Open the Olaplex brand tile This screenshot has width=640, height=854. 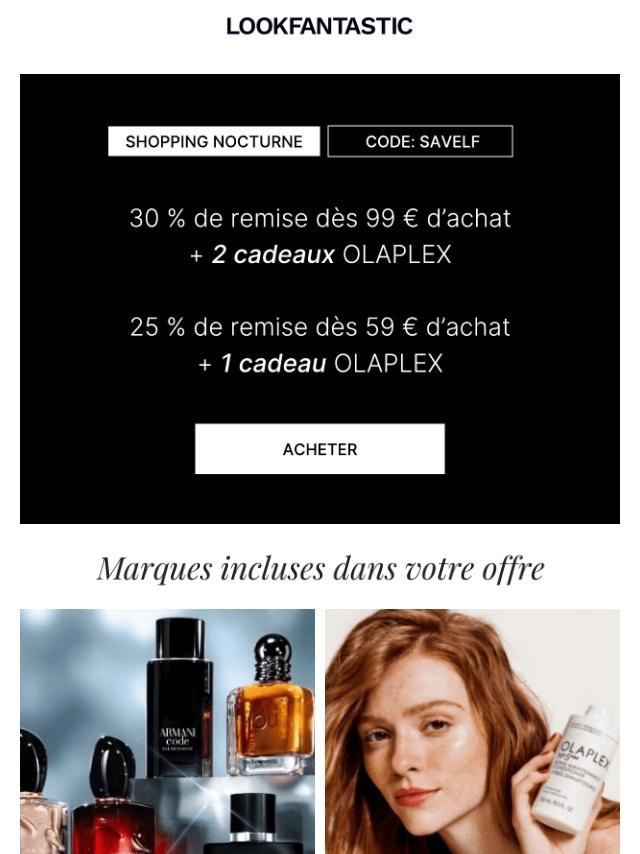tap(472, 730)
